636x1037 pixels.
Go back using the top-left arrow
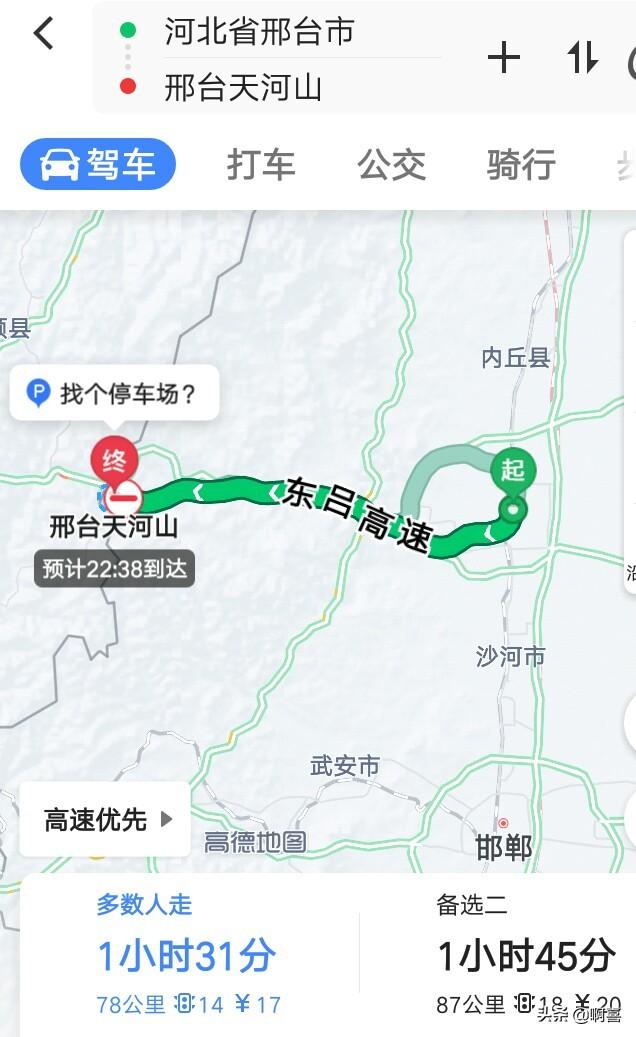point(44,33)
